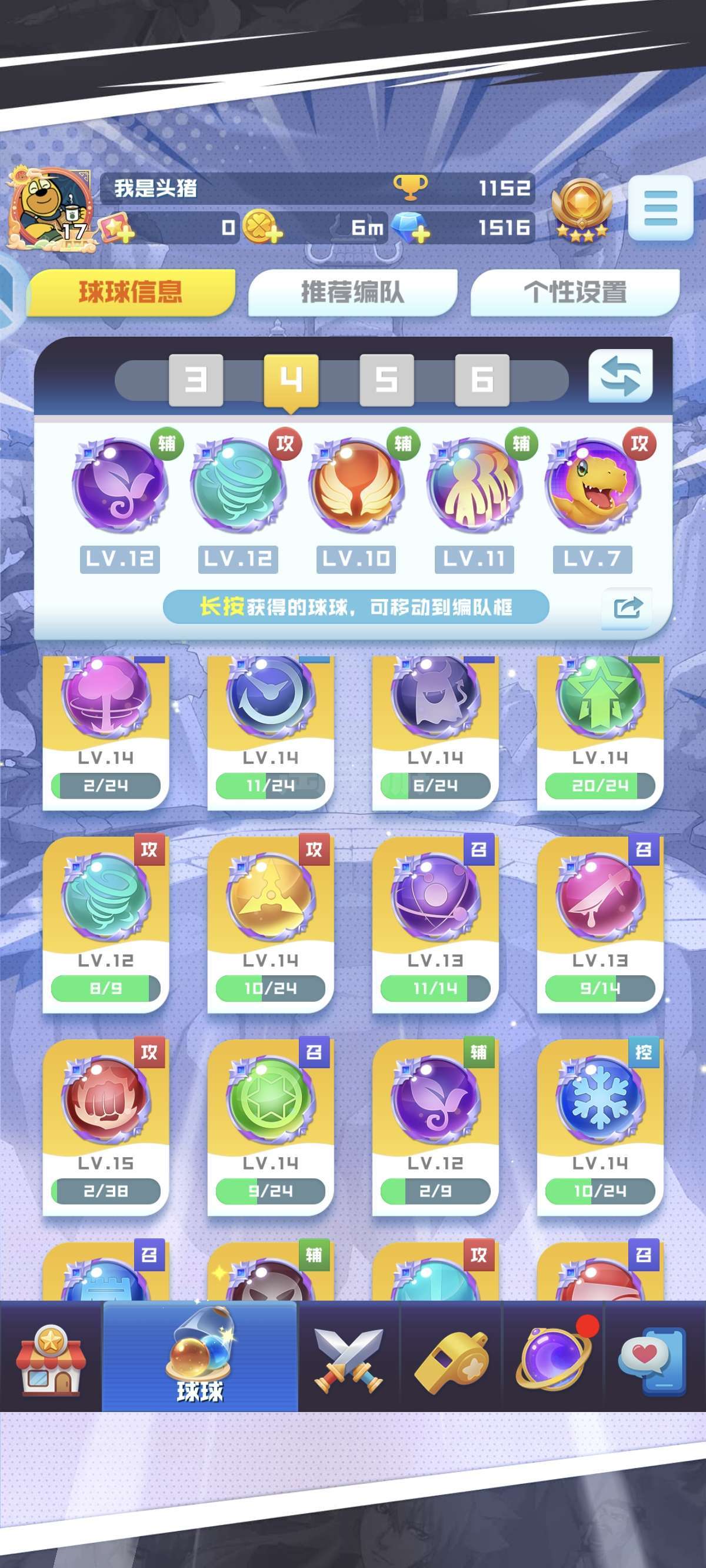Tap the swap arrows button
Screen dimensions: 706x1568
620,376
